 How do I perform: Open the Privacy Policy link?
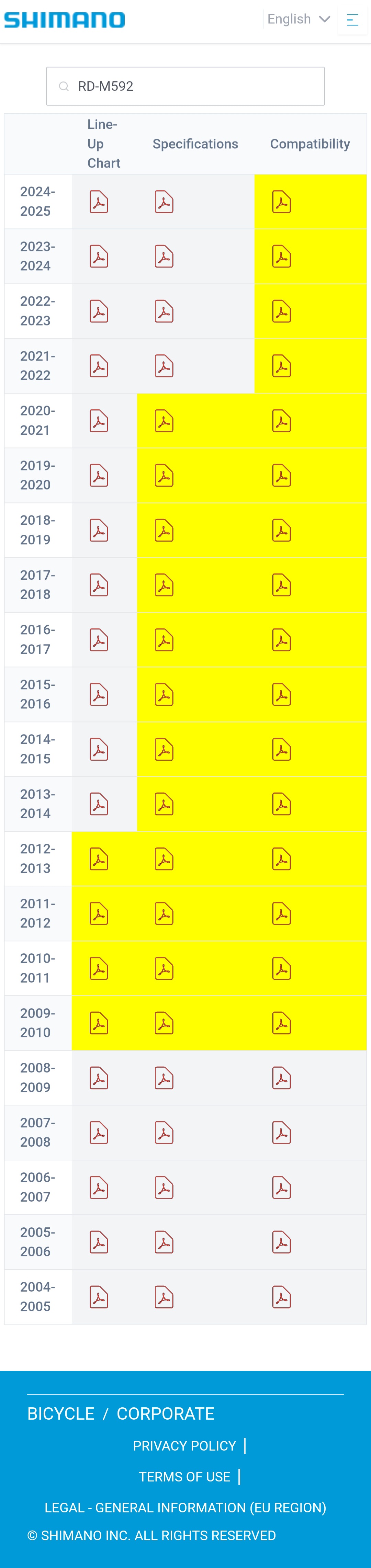tap(184, 1446)
